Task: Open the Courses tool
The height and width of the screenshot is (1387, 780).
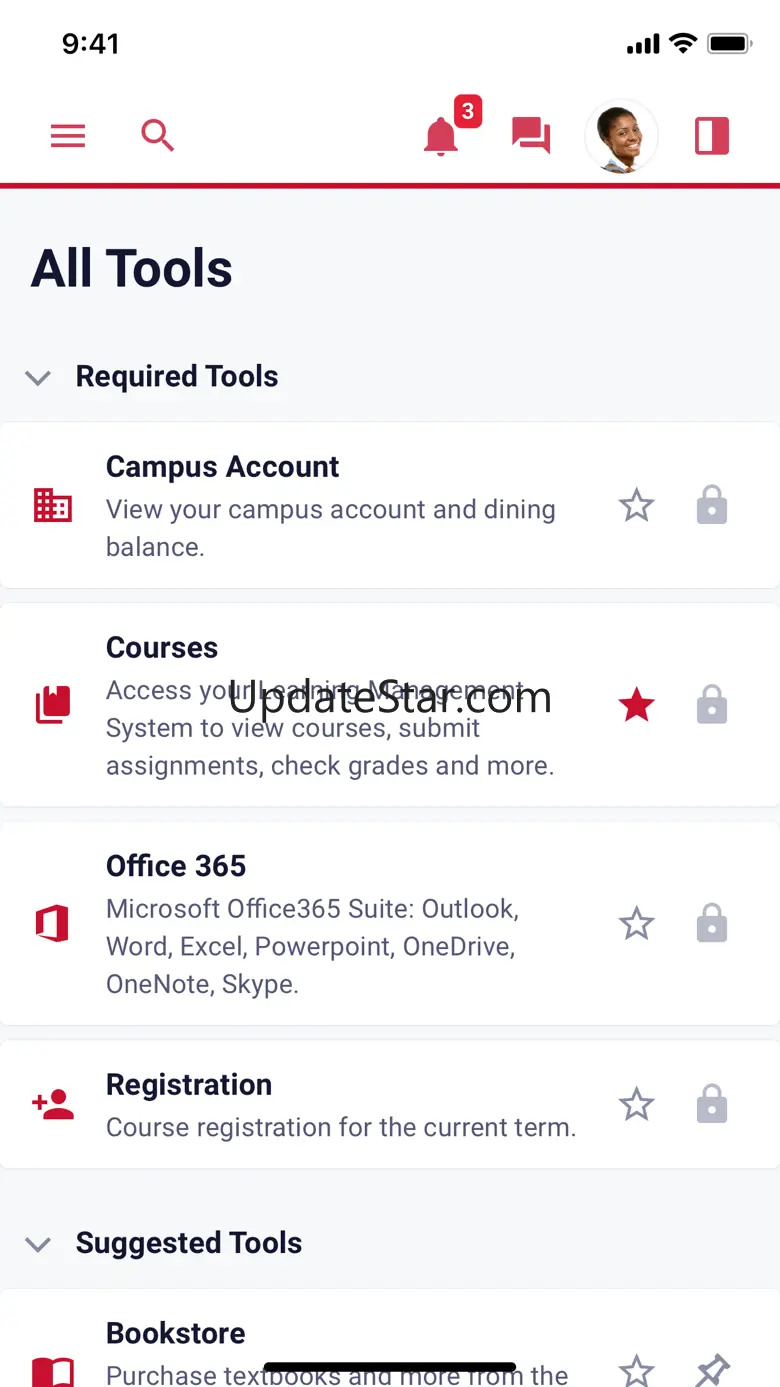Action: click(x=390, y=705)
